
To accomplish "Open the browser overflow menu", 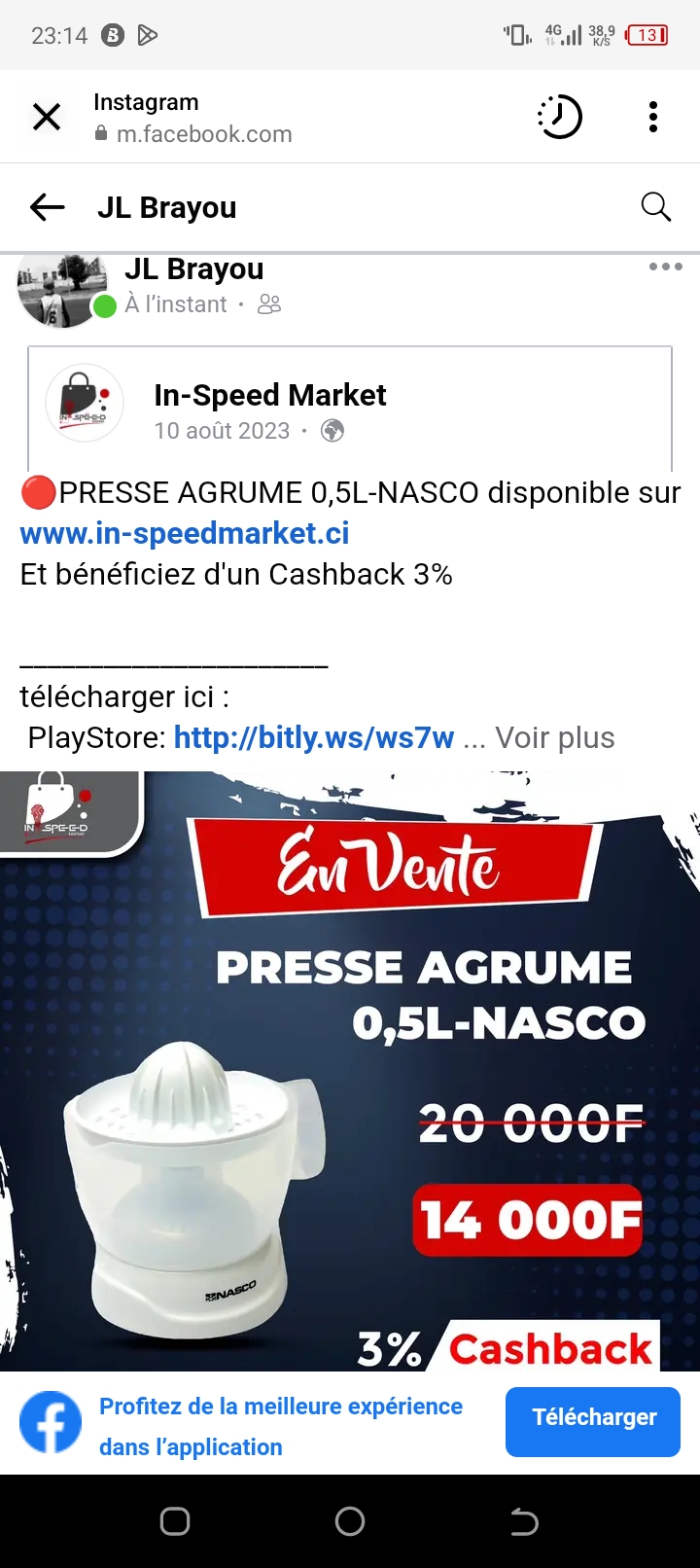I will [x=653, y=118].
